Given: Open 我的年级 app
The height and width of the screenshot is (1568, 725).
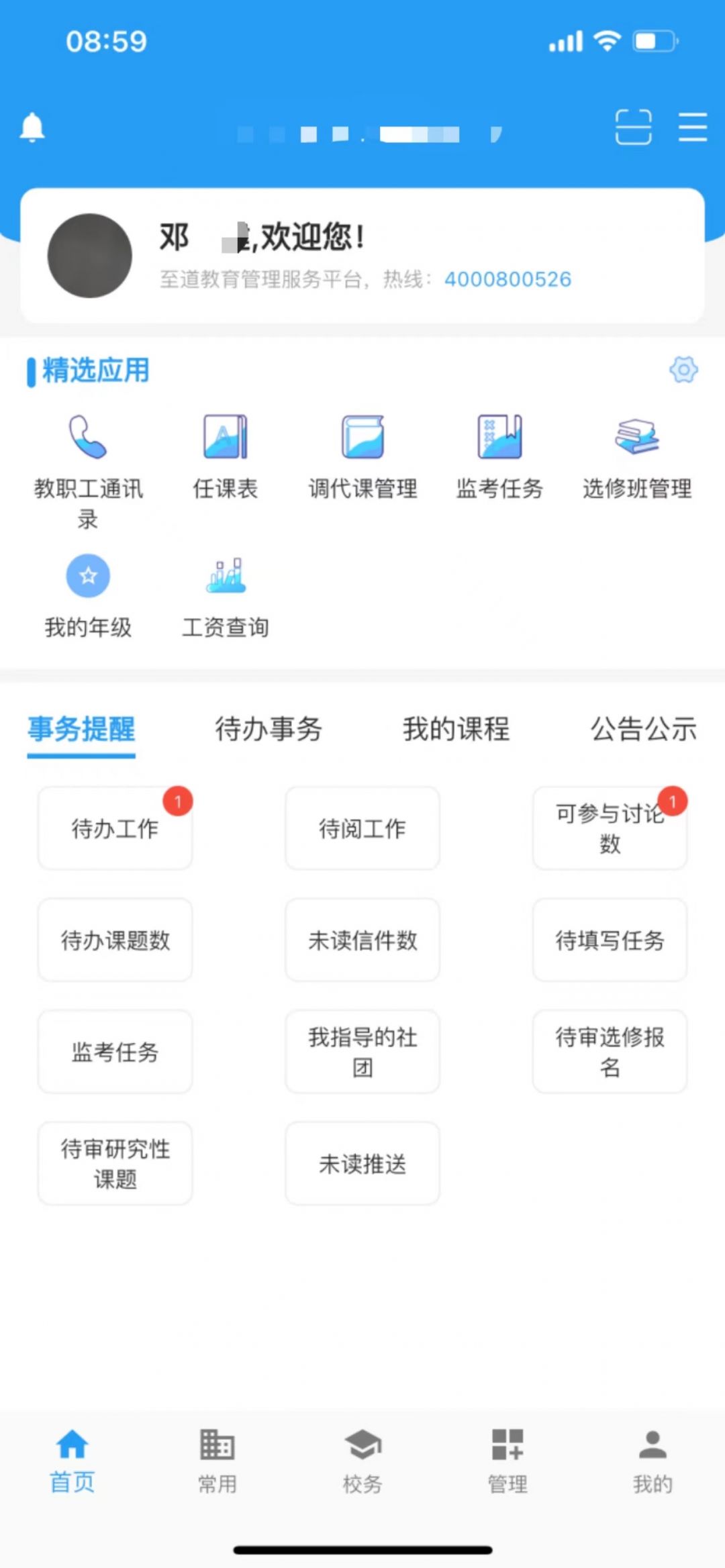Looking at the screenshot, I should 88,594.
